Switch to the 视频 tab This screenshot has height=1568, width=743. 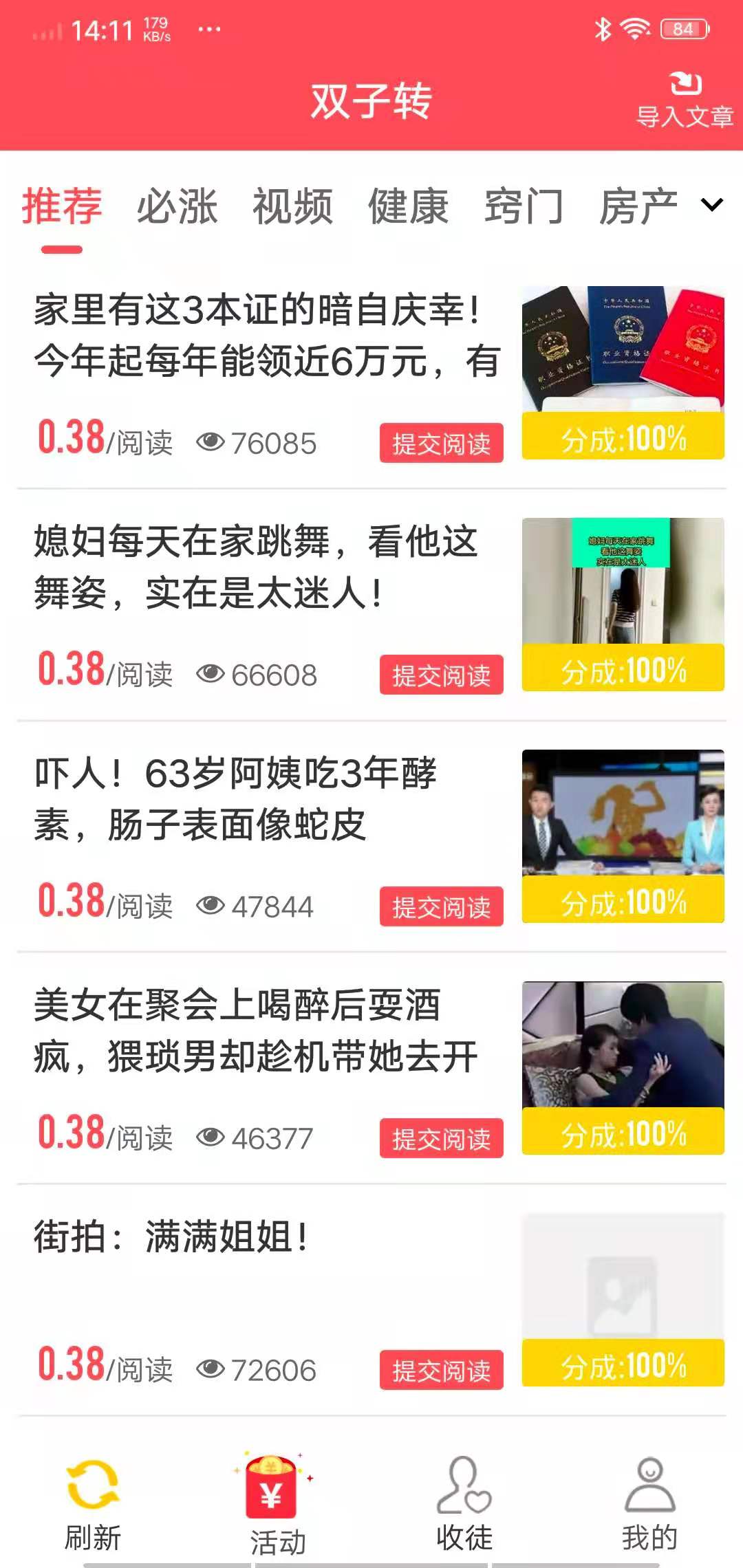[x=293, y=206]
